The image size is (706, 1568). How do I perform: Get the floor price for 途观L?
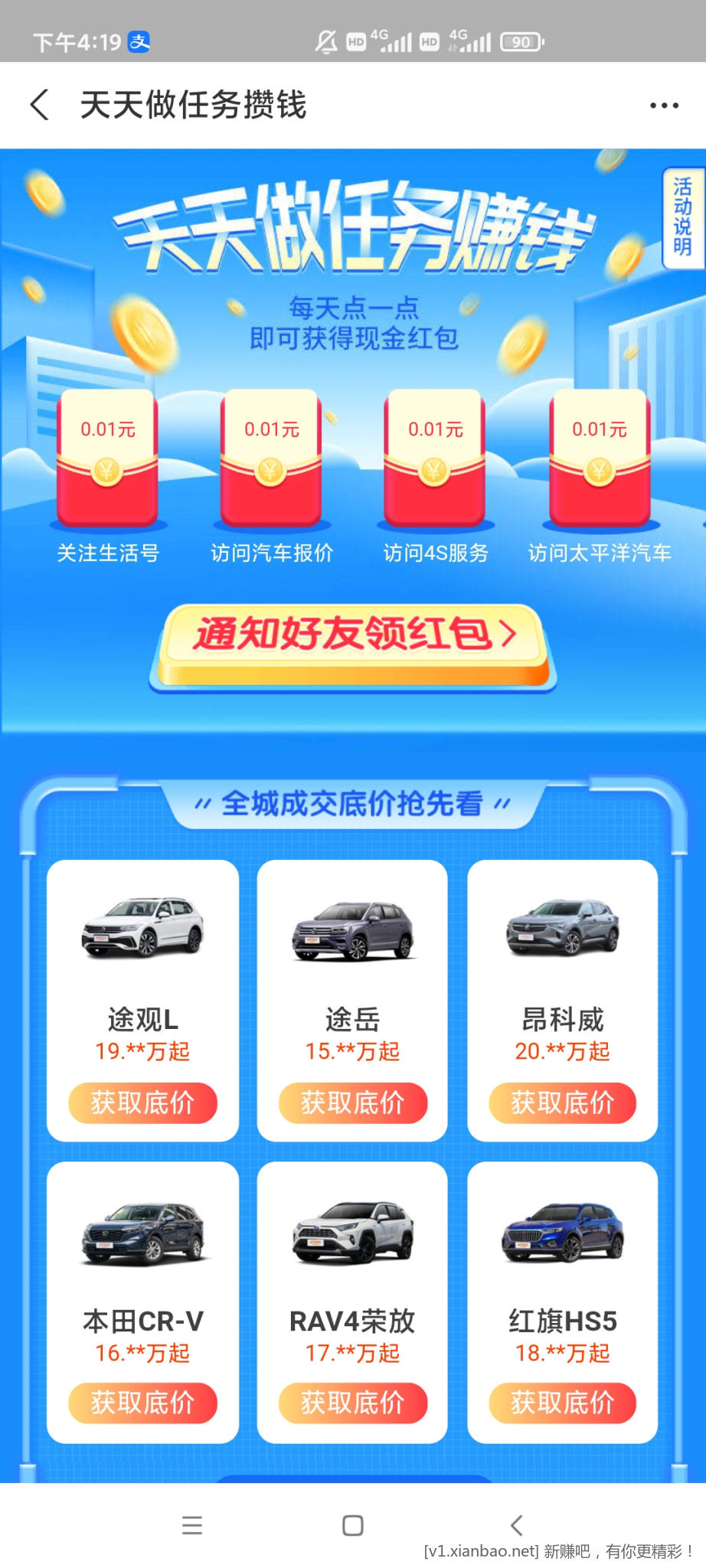click(142, 1102)
